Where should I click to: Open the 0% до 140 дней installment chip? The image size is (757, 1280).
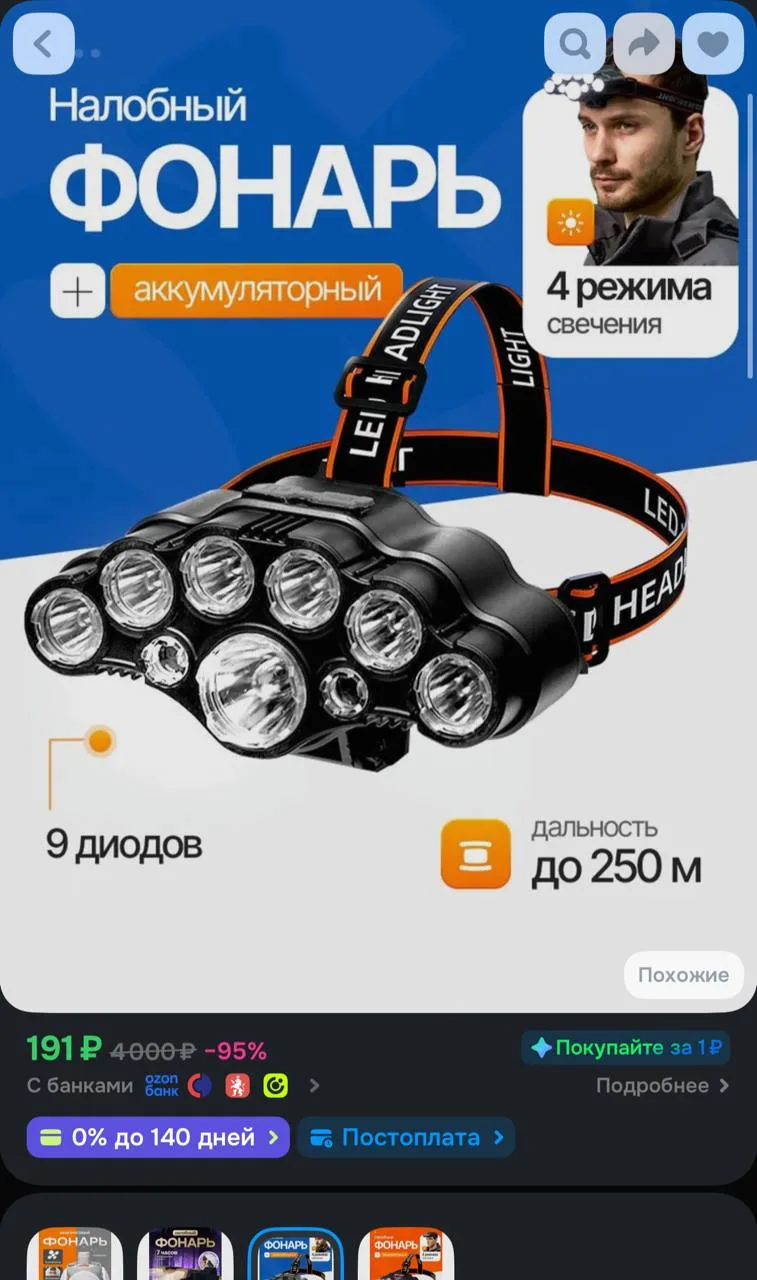[x=158, y=1138]
